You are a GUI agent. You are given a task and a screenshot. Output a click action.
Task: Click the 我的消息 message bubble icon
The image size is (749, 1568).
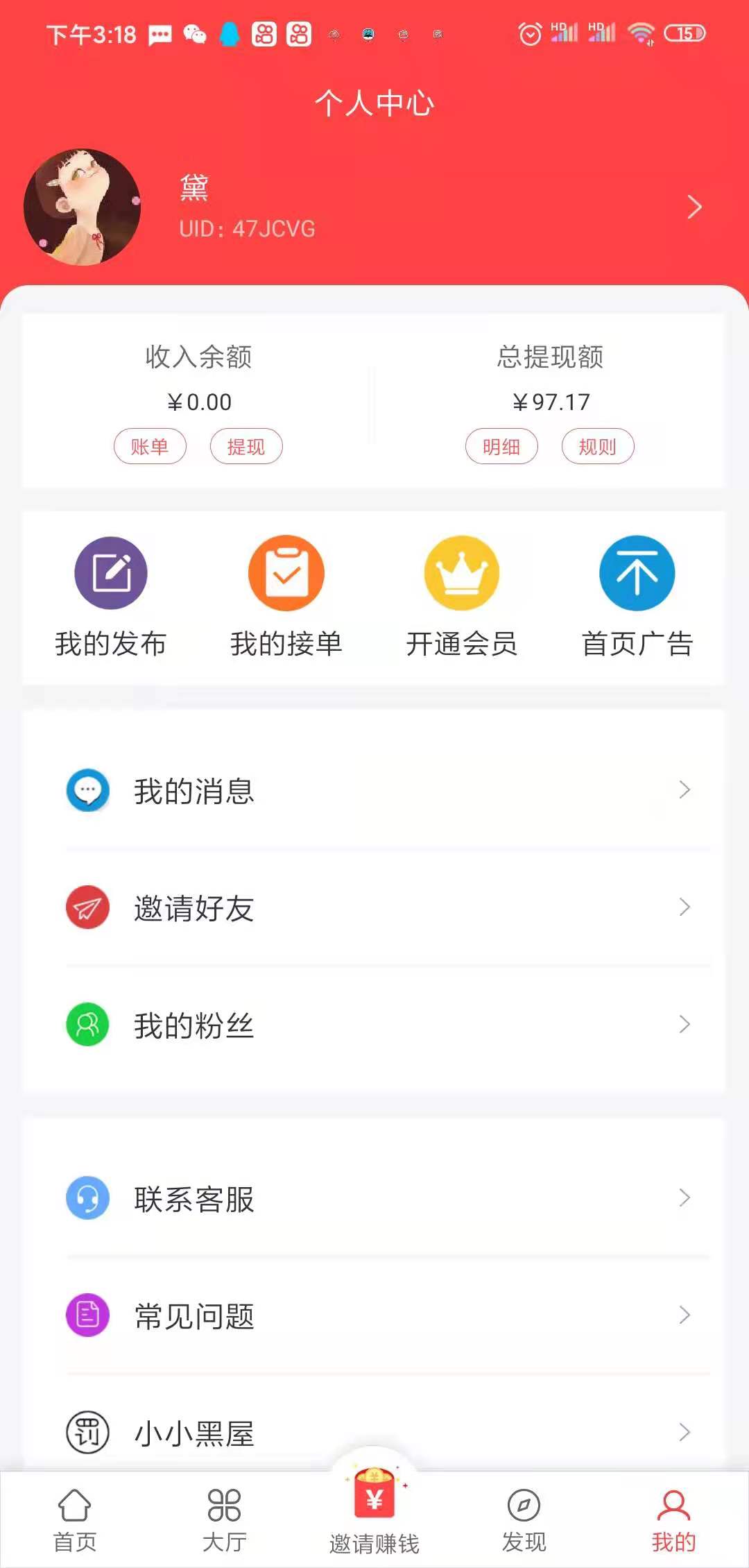coord(87,791)
